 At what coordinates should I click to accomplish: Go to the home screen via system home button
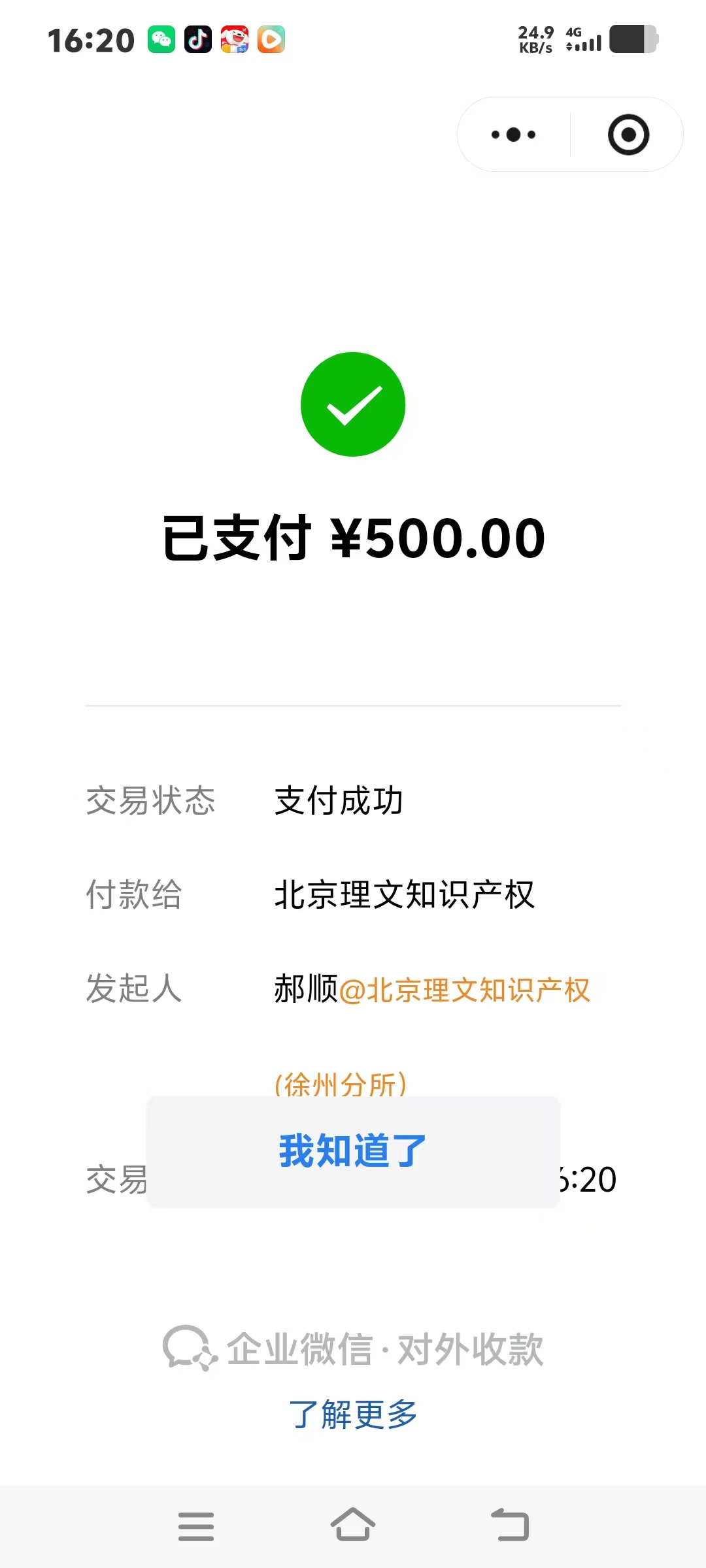click(353, 1526)
